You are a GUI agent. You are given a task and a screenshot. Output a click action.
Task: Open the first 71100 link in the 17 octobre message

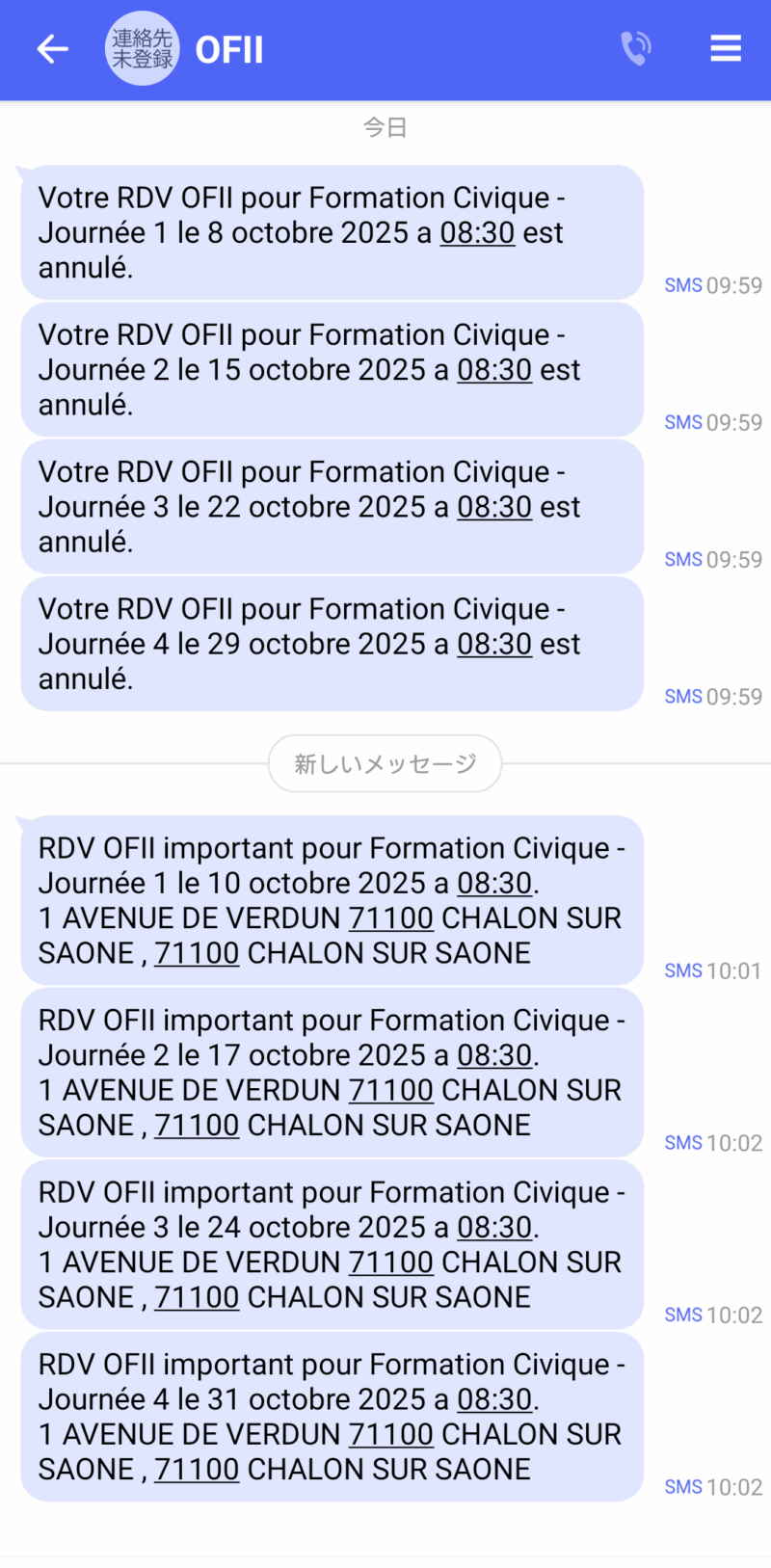390,1090
